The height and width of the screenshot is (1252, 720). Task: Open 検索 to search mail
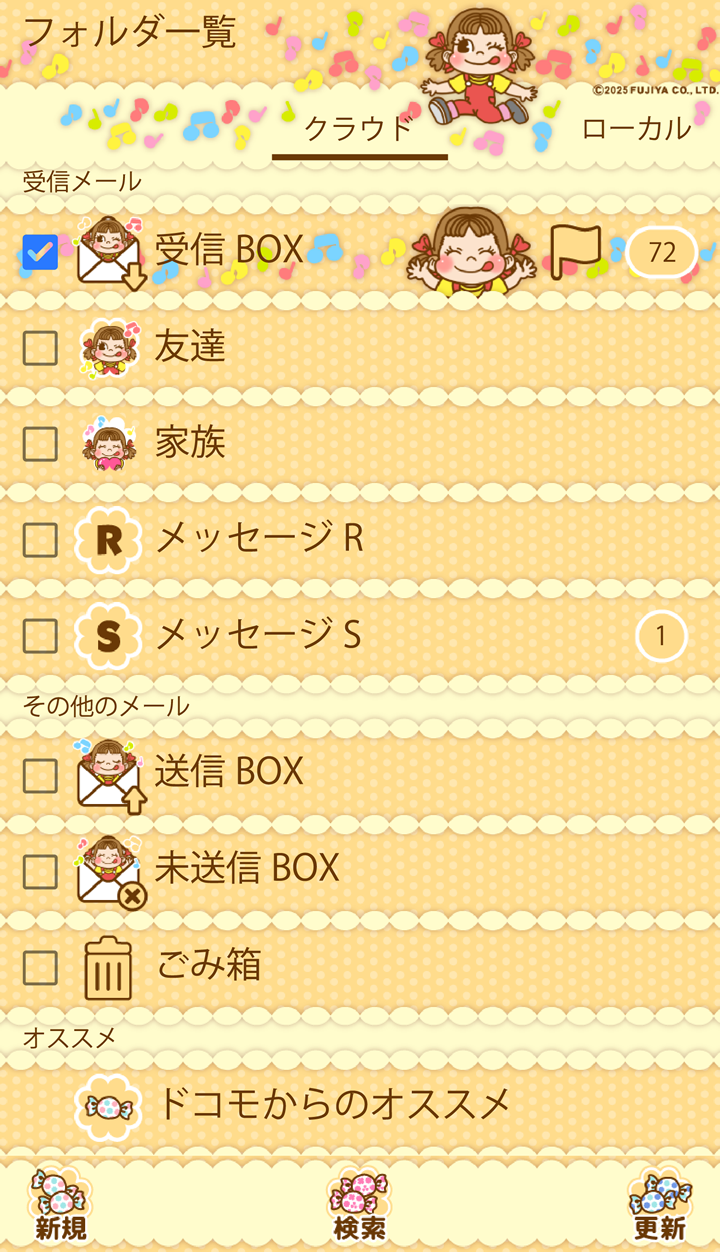click(359, 1205)
